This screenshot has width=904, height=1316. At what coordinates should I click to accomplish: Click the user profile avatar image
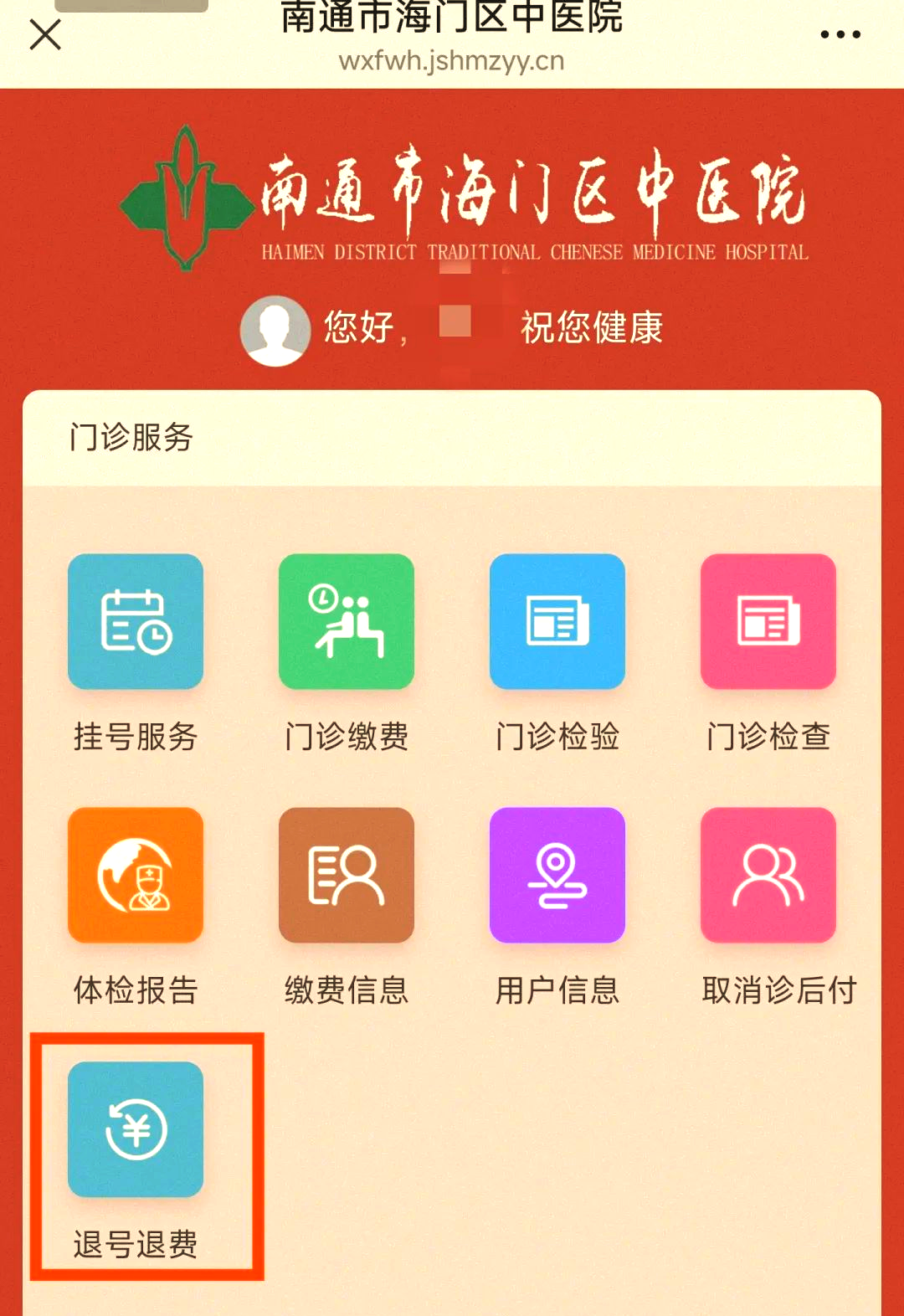click(276, 330)
